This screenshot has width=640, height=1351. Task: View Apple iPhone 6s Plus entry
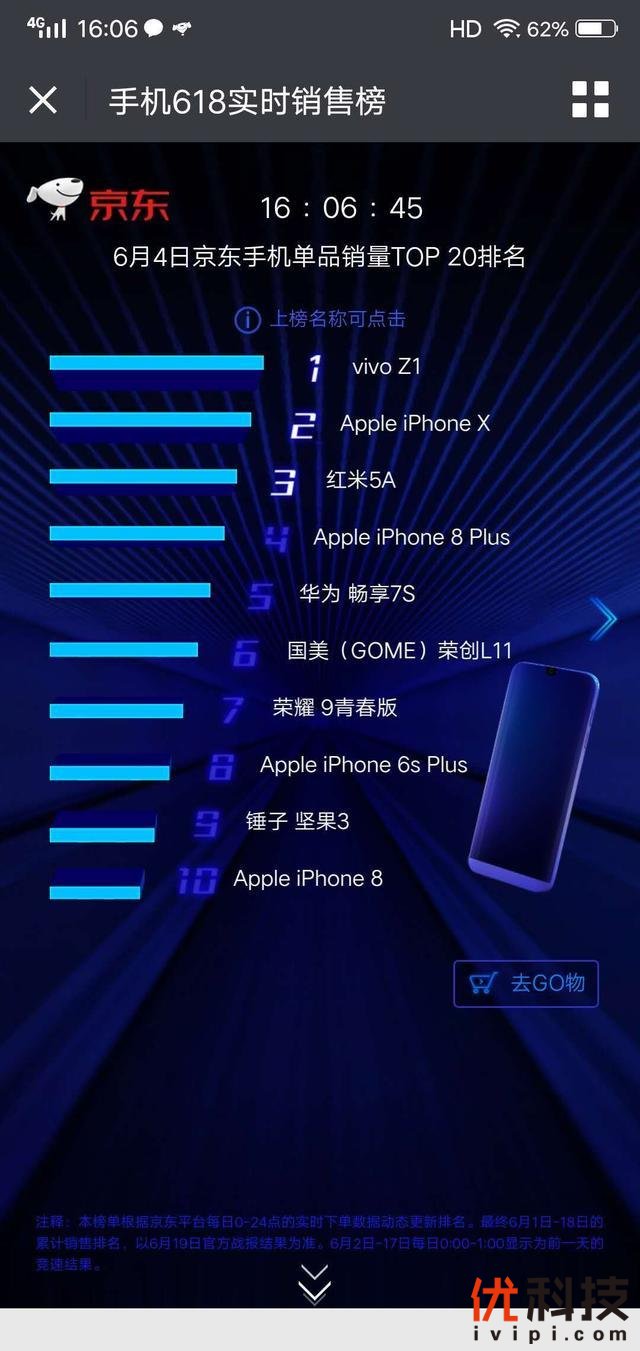(x=363, y=765)
